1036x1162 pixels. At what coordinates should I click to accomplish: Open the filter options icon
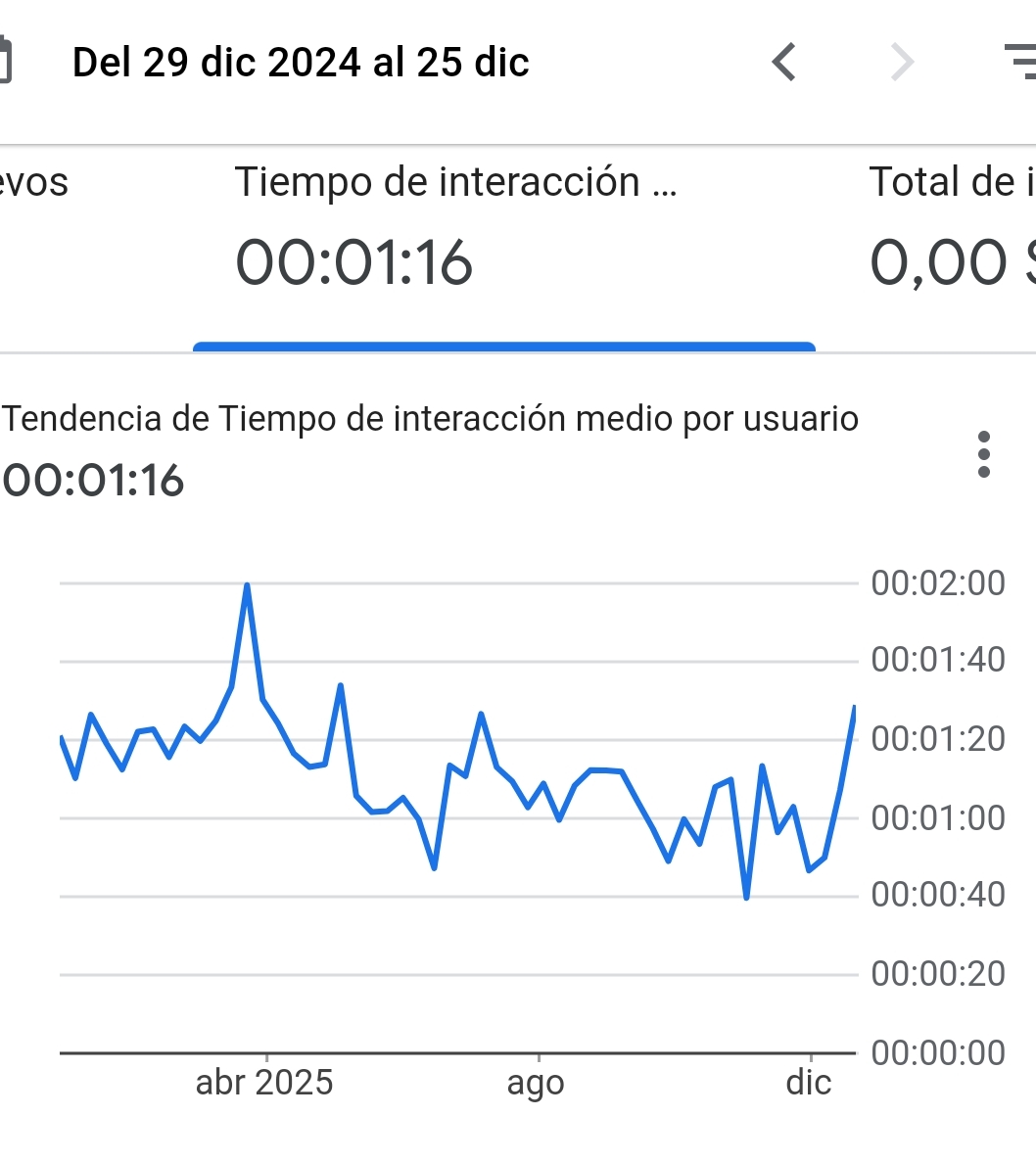point(1020,61)
